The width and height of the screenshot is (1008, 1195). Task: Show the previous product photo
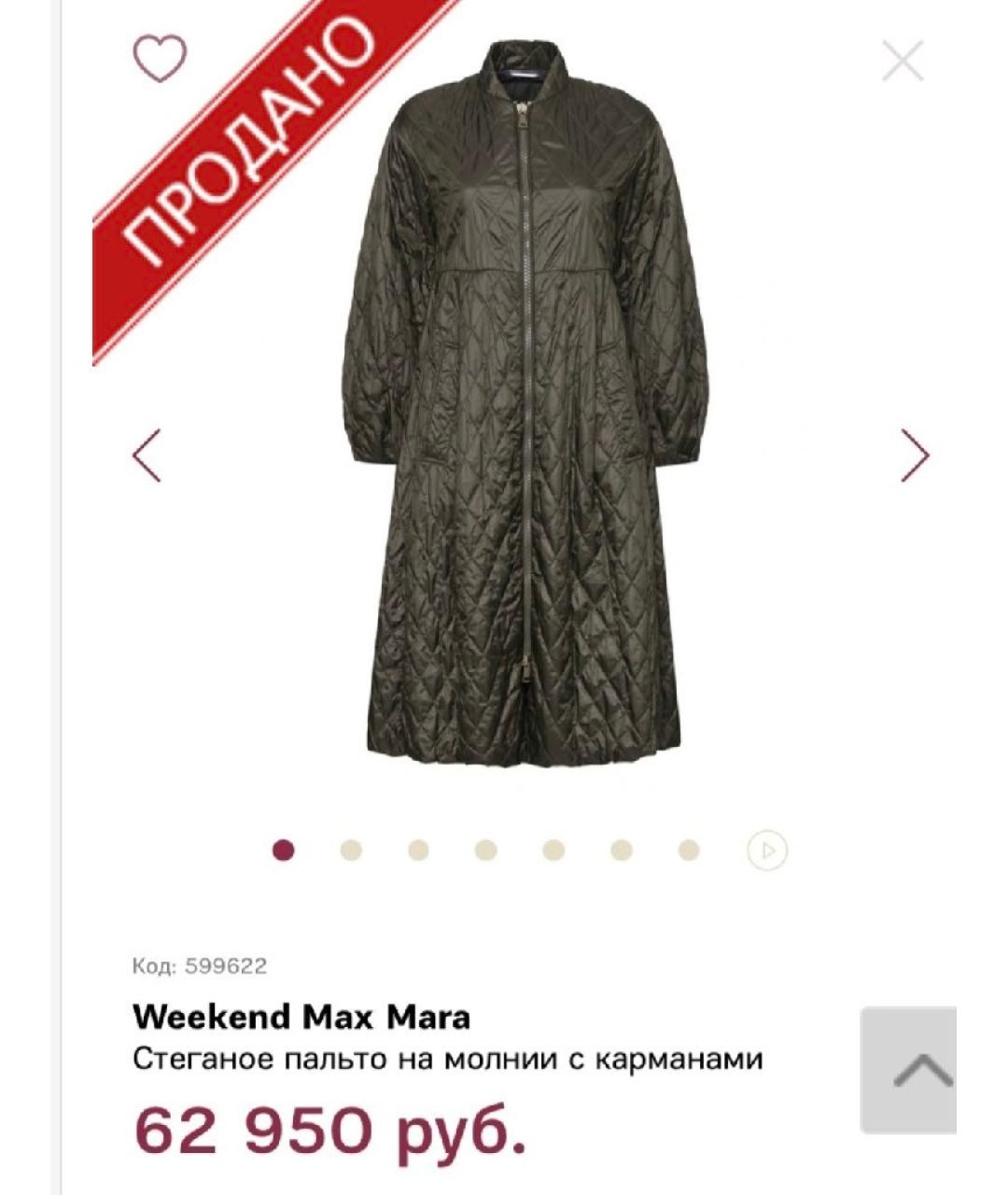tap(147, 456)
